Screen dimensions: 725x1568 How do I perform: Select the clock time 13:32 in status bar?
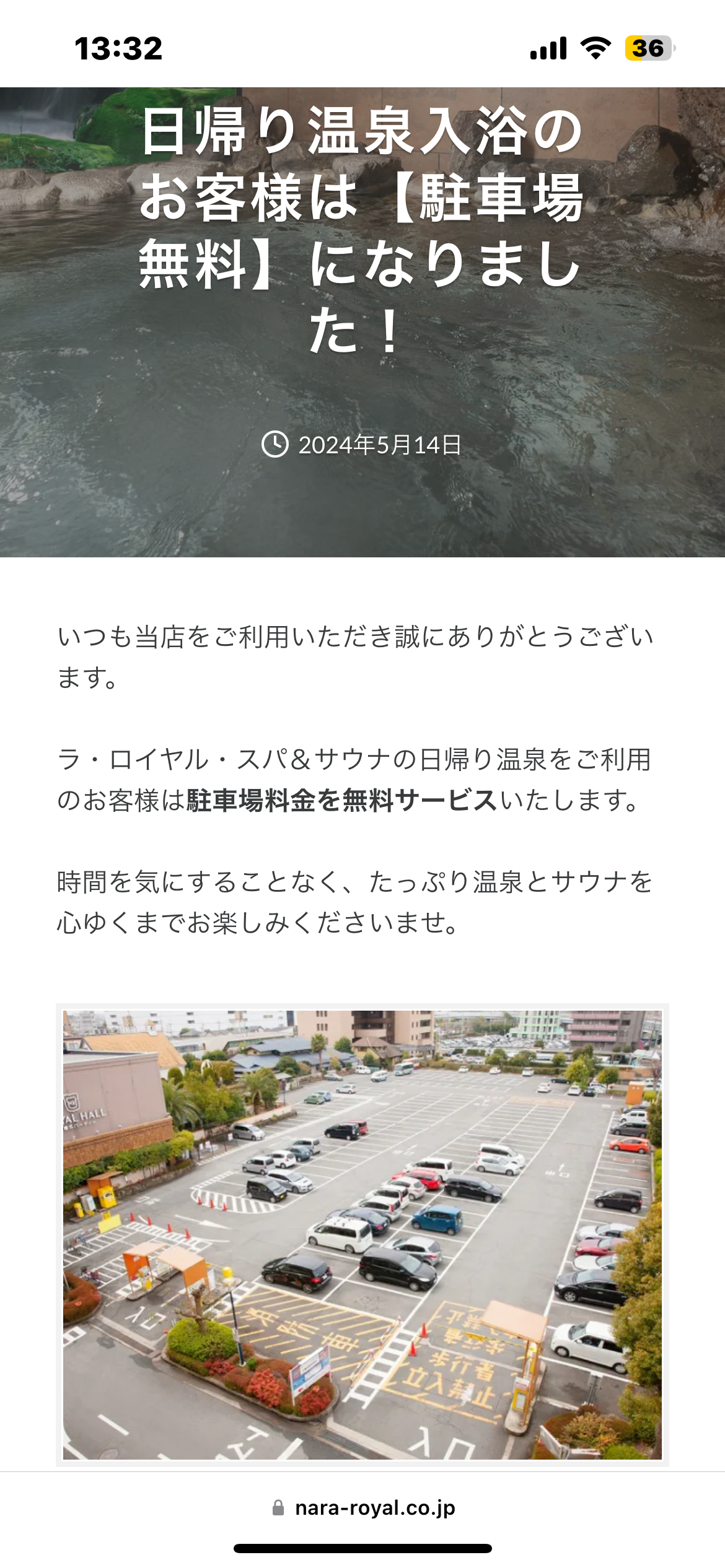click(118, 48)
